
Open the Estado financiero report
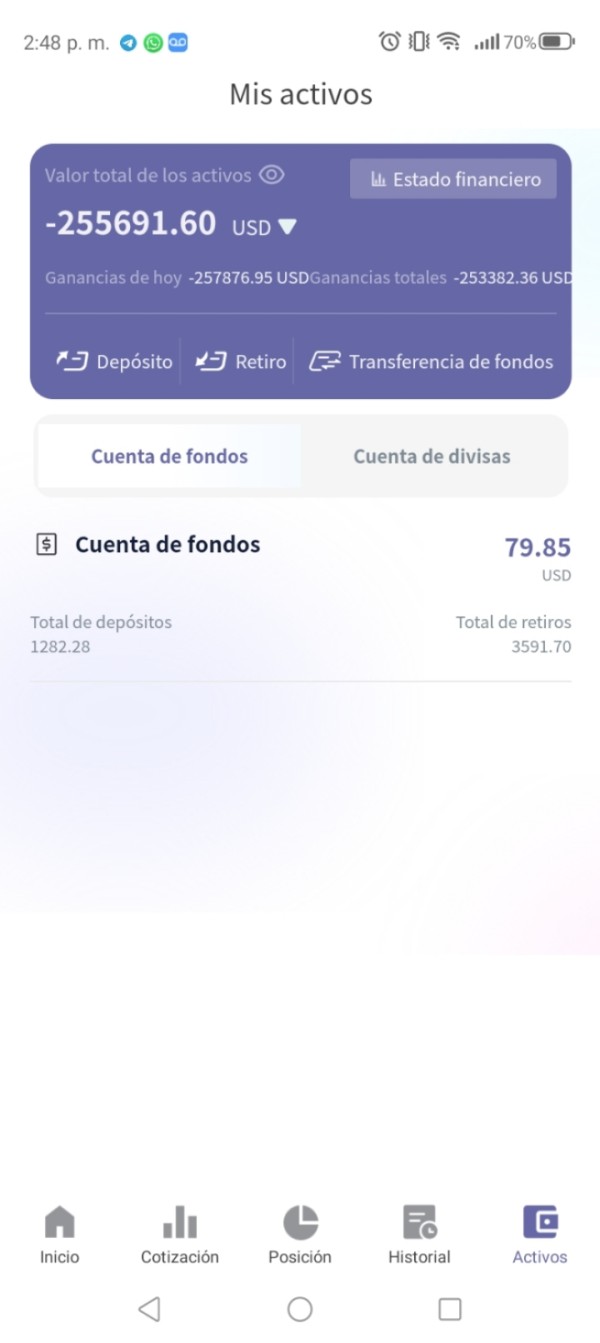pyautogui.click(x=453, y=180)
